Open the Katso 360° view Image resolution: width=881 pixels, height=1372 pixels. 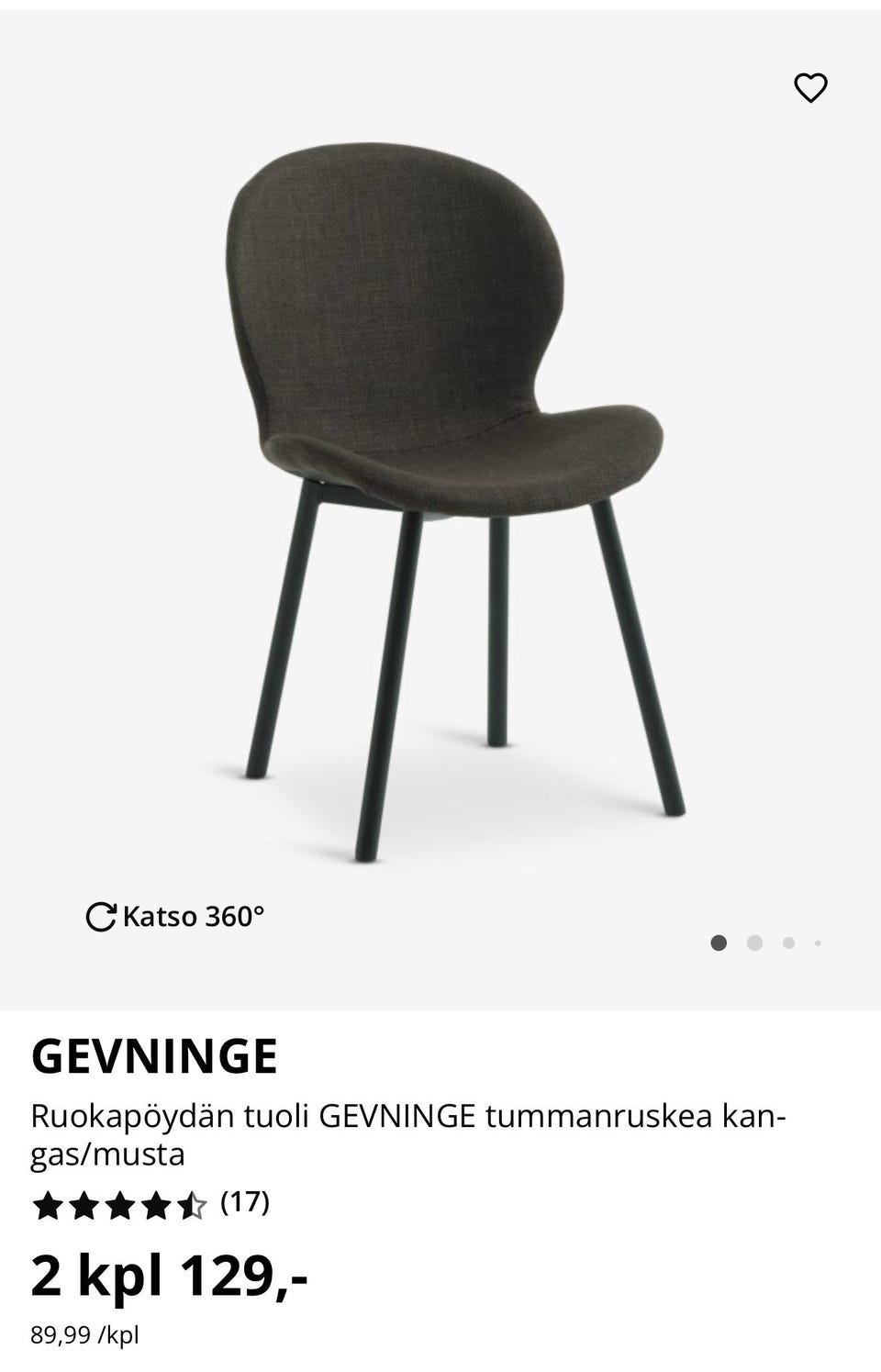coord(175,916)
